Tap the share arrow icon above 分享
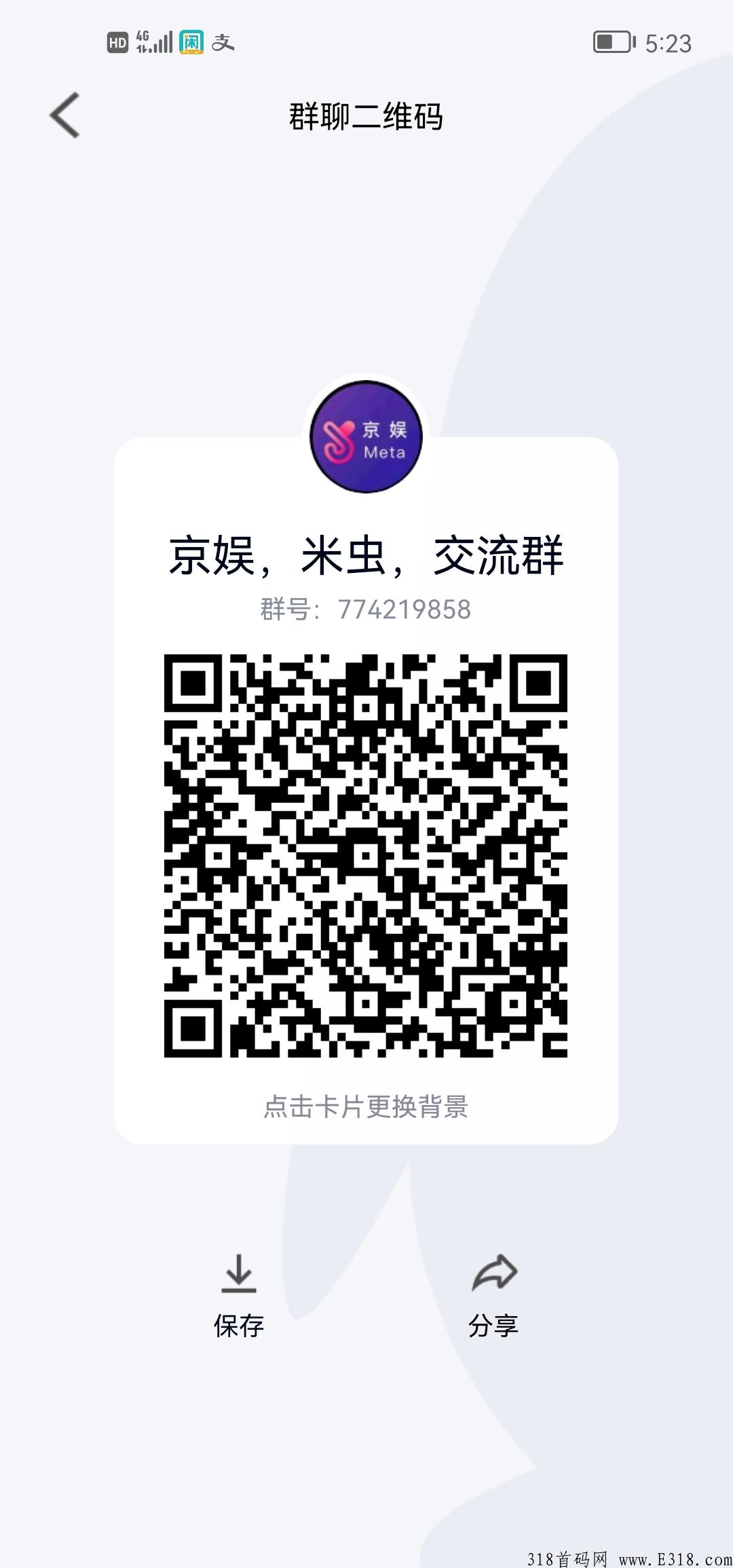733x1568 pixels. click(x=494, y=1272)
